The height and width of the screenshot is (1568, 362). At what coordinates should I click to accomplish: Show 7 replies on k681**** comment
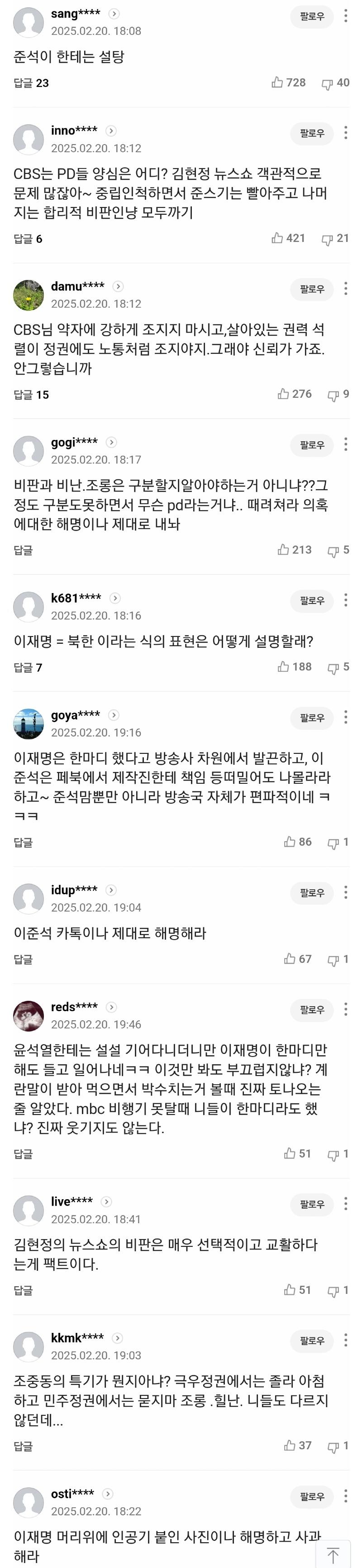(28, 667)
